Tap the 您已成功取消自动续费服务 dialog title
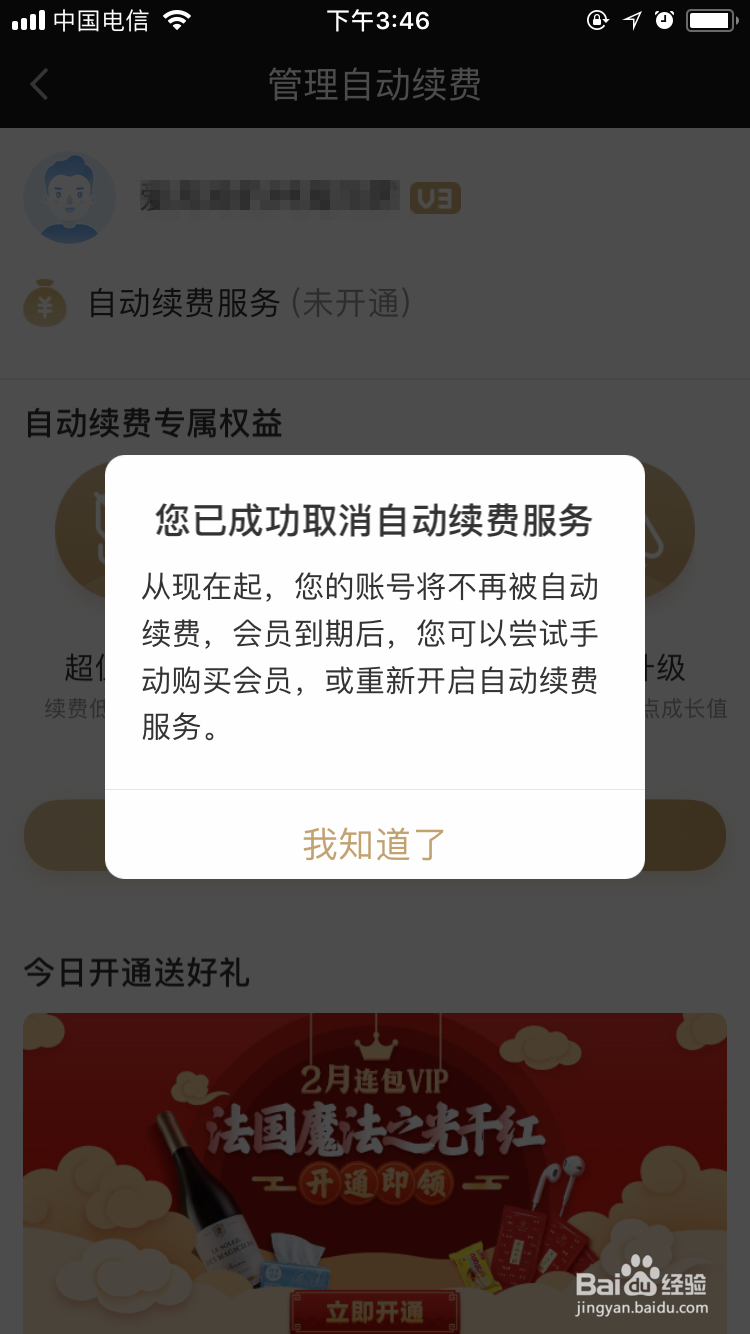Screen dimensions: 750x1334 374,518
